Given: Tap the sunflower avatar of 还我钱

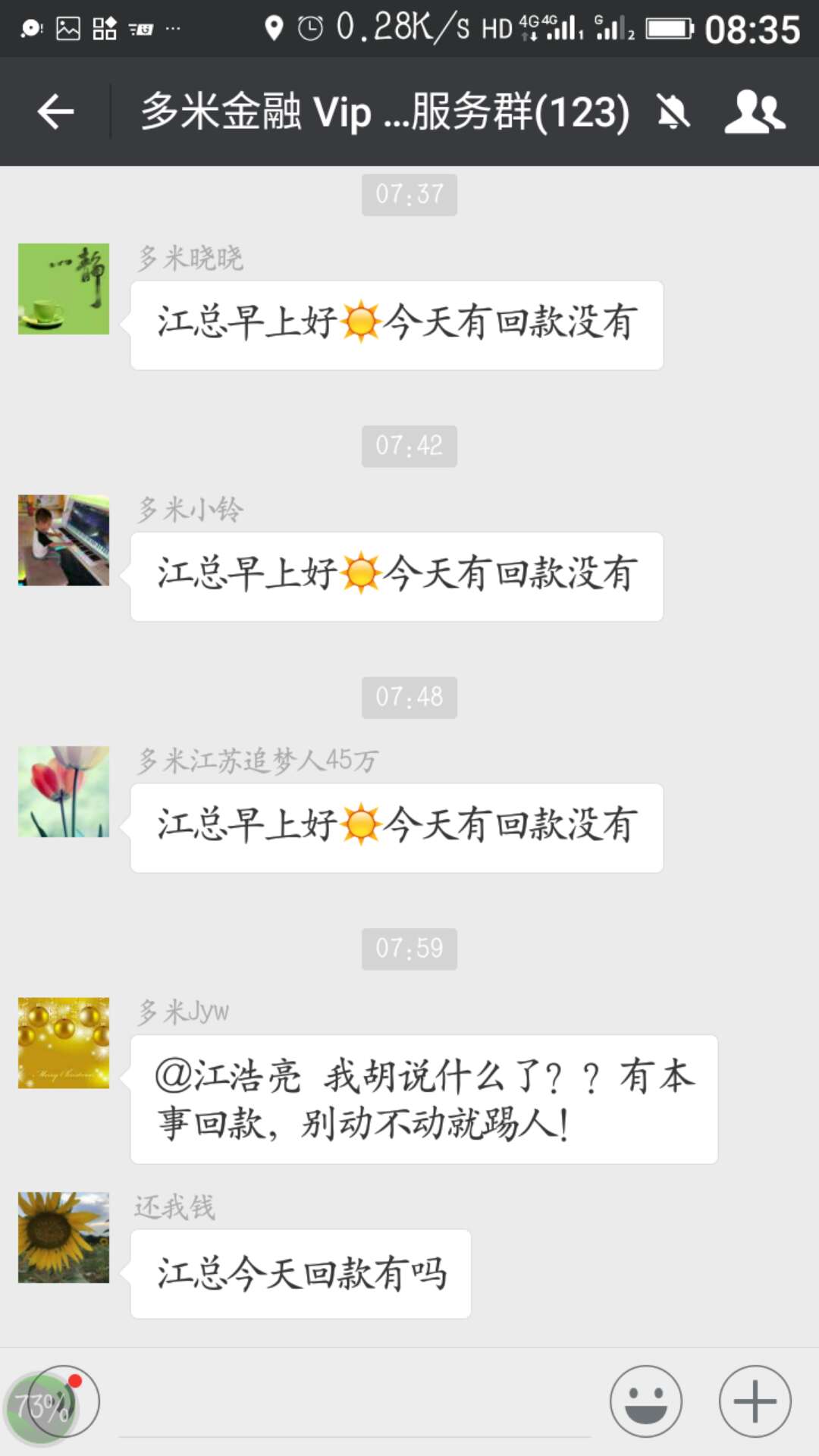Looking at the screenshot, I should coord(64,1238).
